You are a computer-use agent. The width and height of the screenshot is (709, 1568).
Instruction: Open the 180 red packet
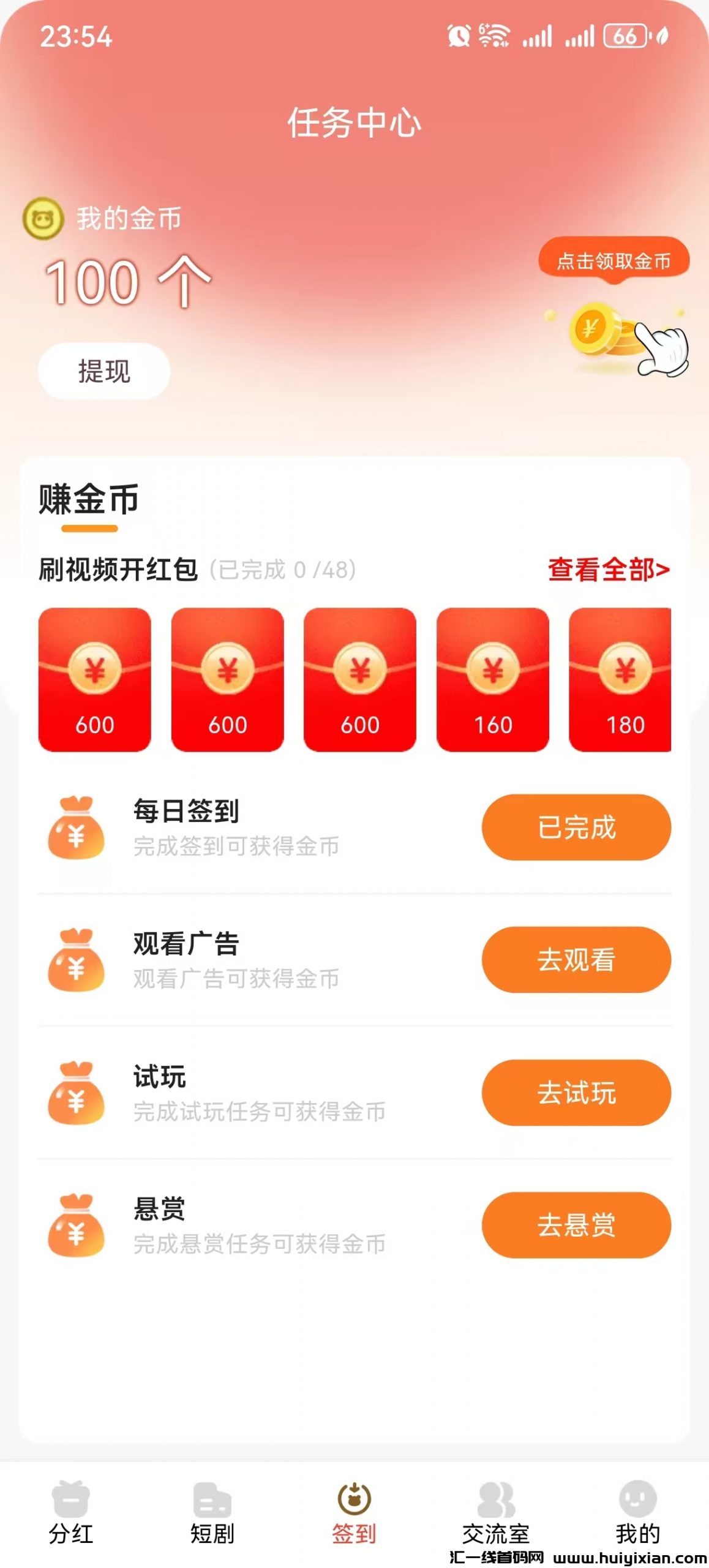click(x=620, y=679)
